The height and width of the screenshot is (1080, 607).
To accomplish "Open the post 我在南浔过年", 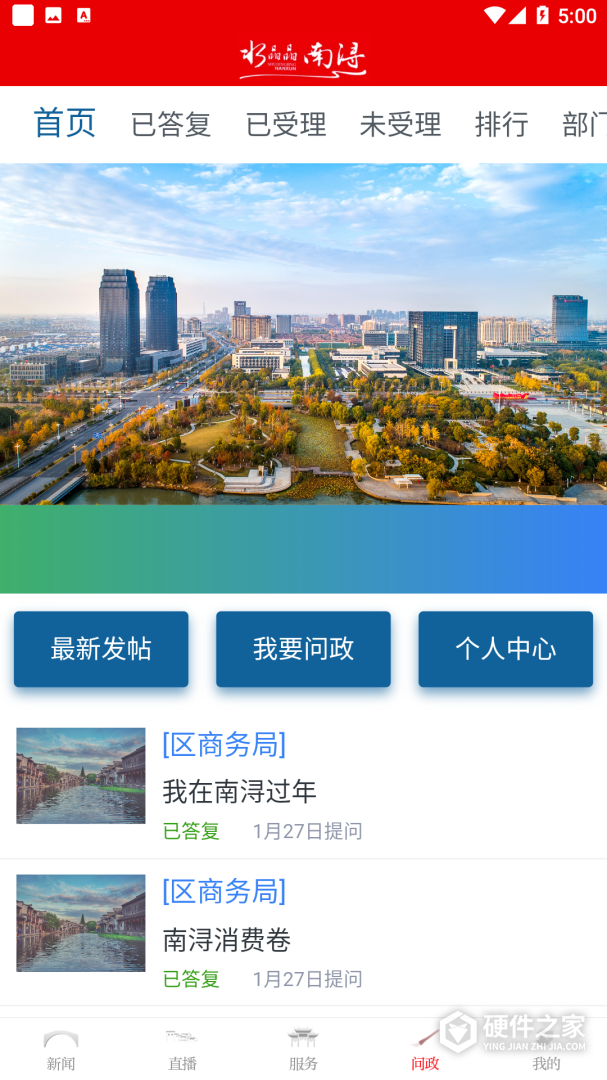I will pos(240,791).
